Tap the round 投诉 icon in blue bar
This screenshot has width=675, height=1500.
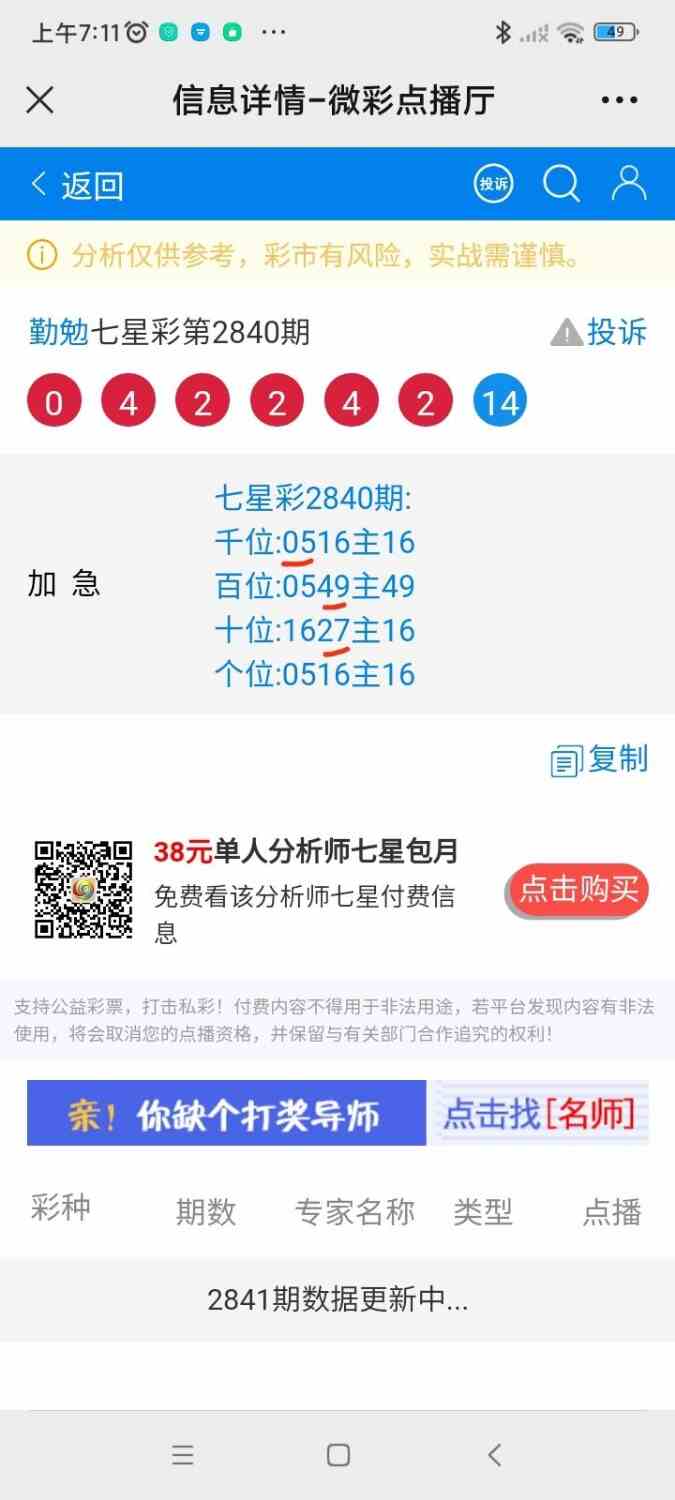[493, 184]
